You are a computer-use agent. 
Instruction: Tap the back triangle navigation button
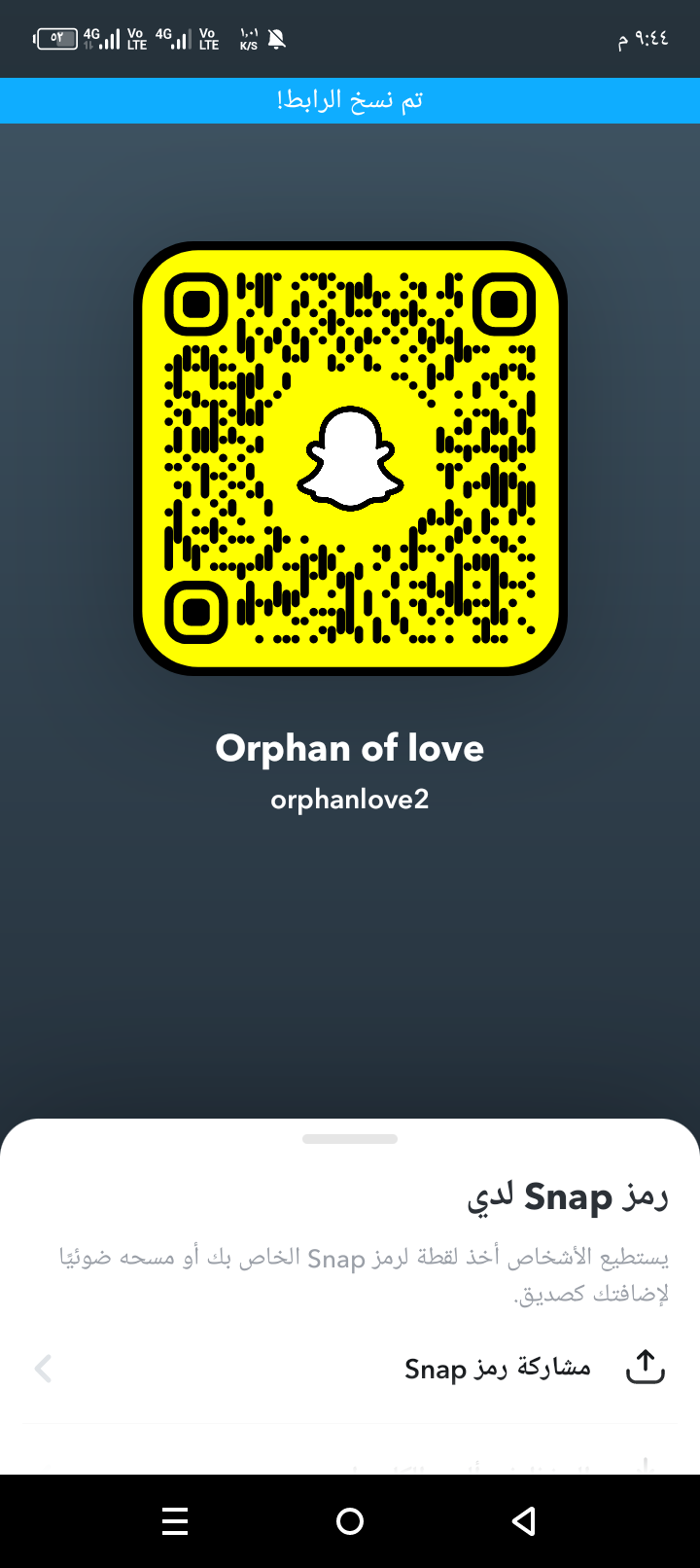click(x=524, y=1521)
